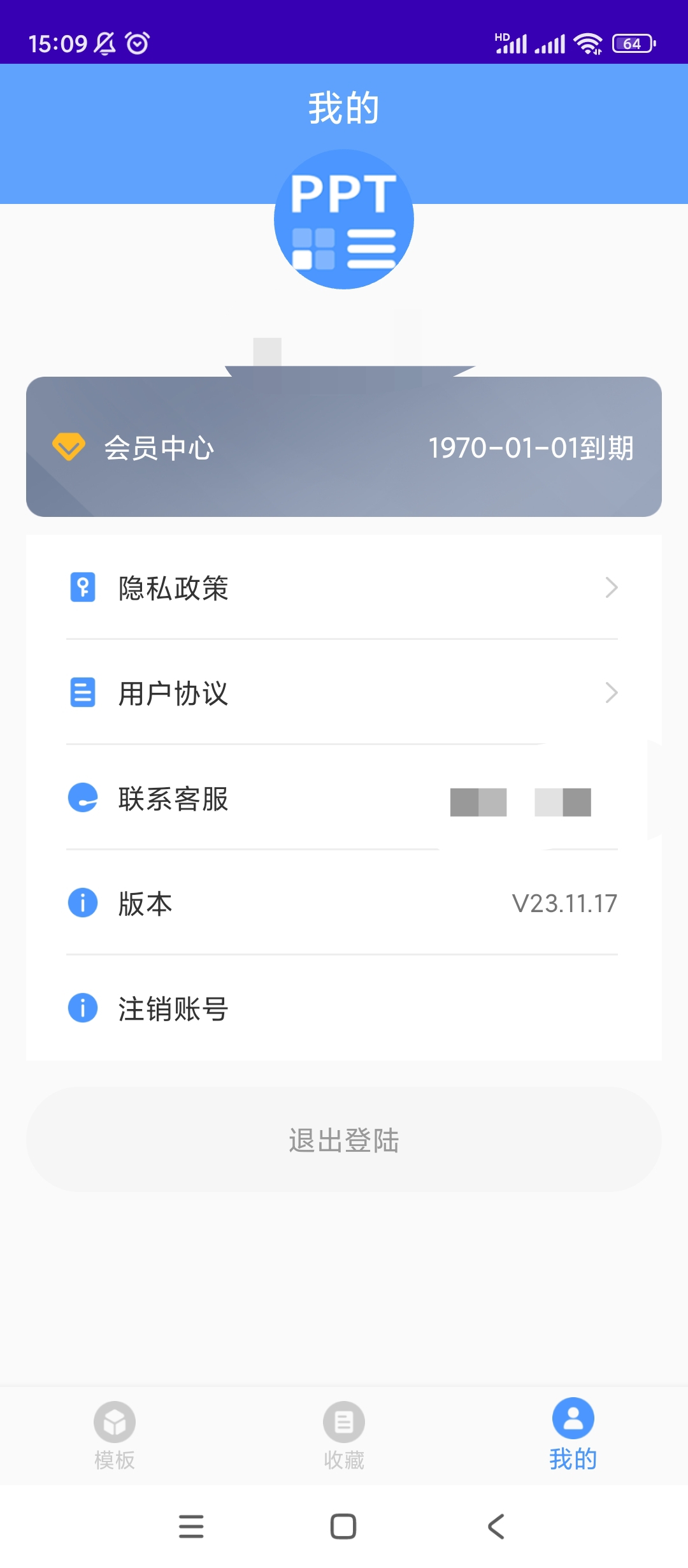
Task: Select 注销账号 to delete account
Action: (x=344, y=1008)
